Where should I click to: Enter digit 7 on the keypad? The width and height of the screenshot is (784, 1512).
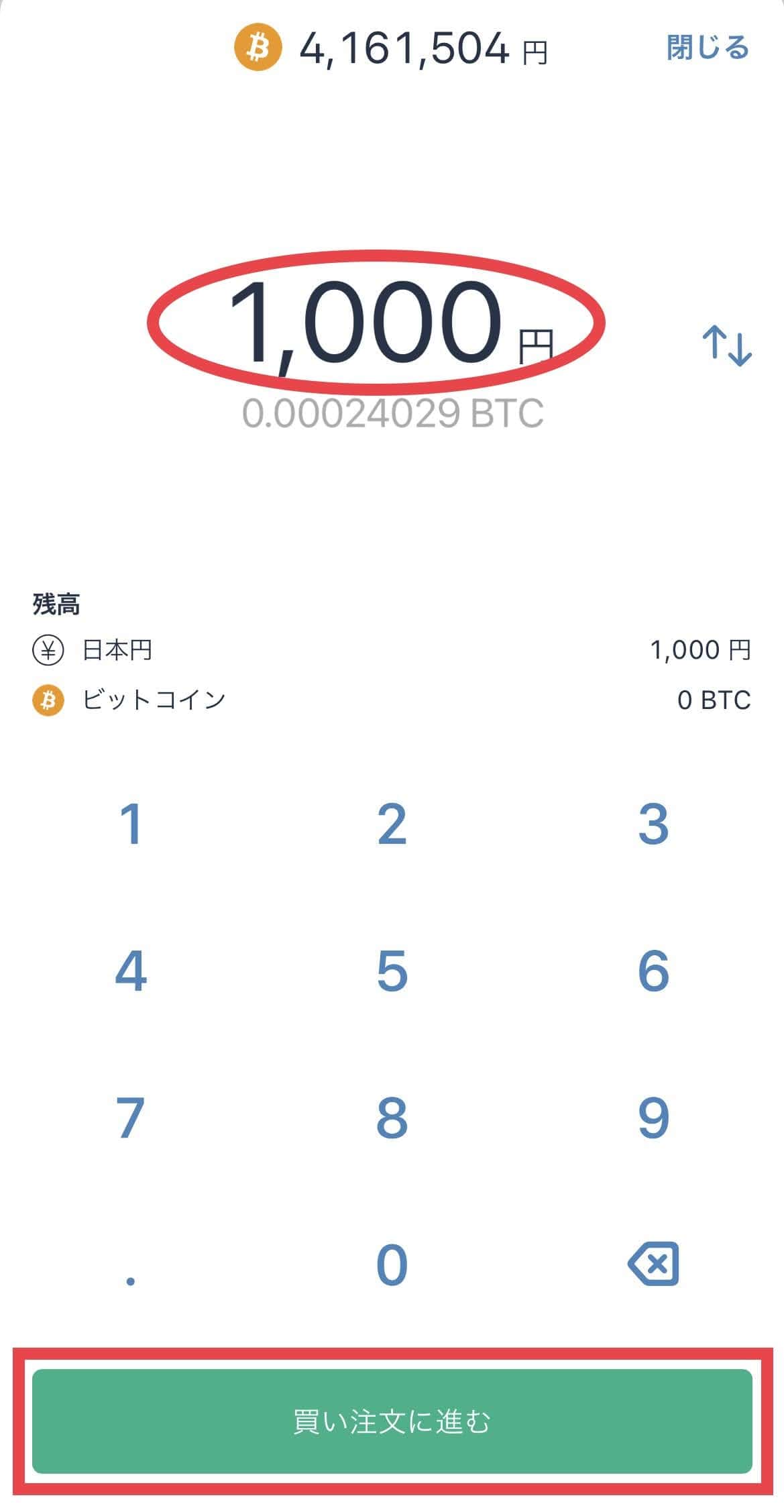(131, 1118)
